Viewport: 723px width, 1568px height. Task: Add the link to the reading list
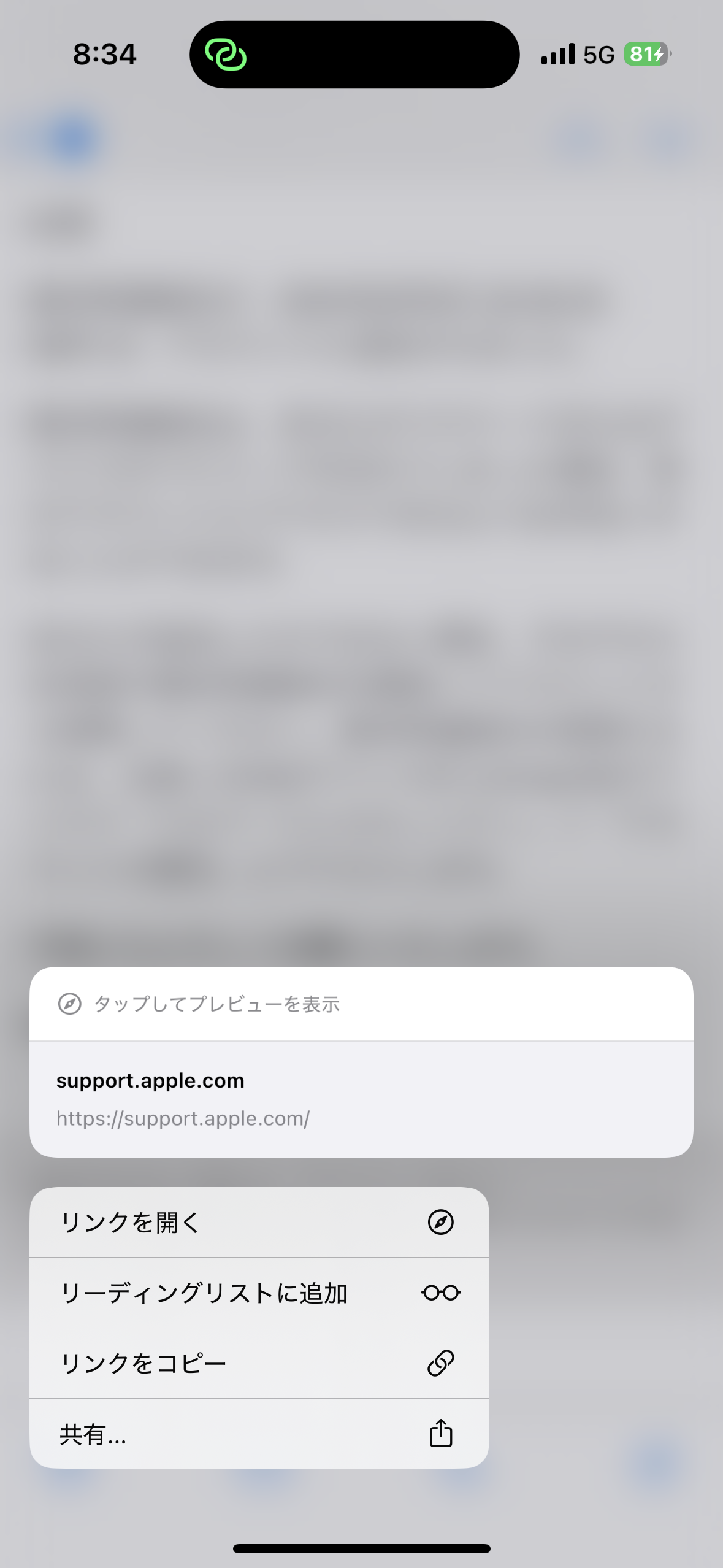pos(259,1293)
